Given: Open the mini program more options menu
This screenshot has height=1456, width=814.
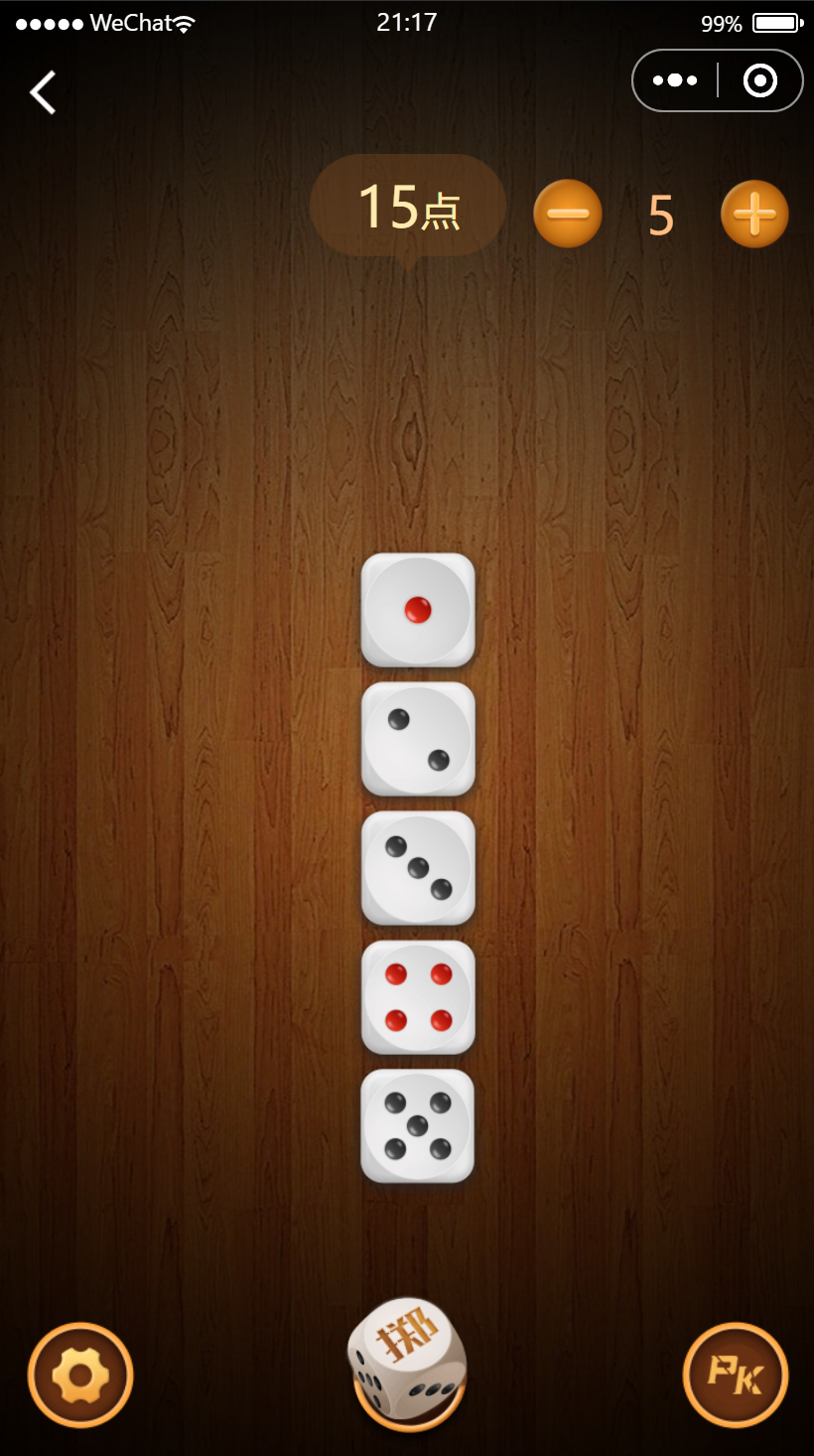Looking at the screenshot, I should point(675,80).
